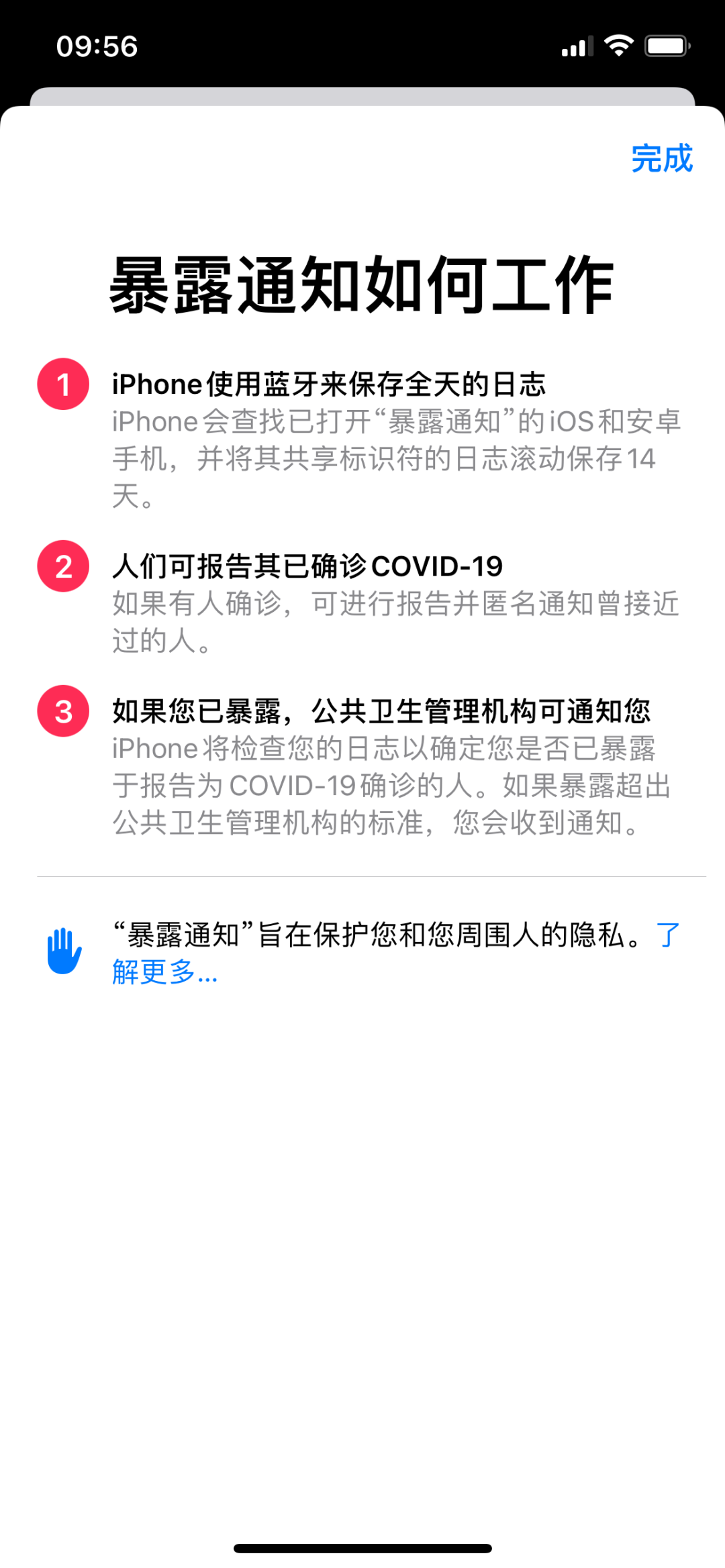Tap 完成 to close the sheet
This screenshot has height=1568, width=725.
point(661,159)
